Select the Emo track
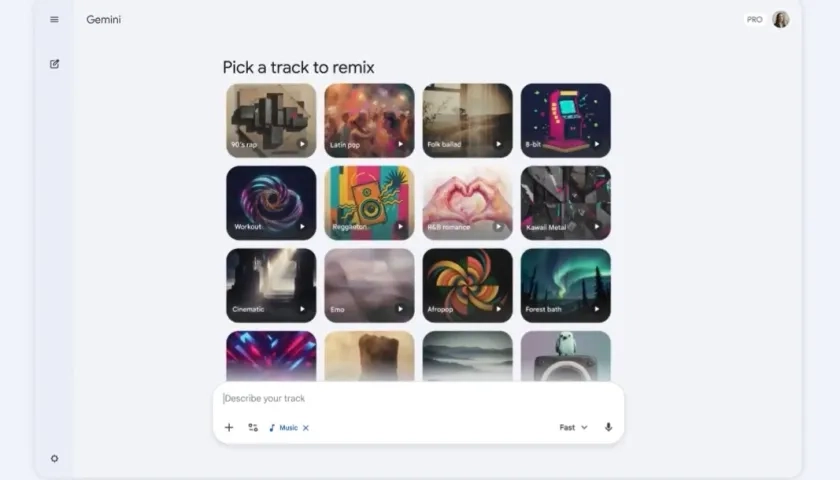The image size is (840, 480). pyautogui.click(x=369, y=285)
